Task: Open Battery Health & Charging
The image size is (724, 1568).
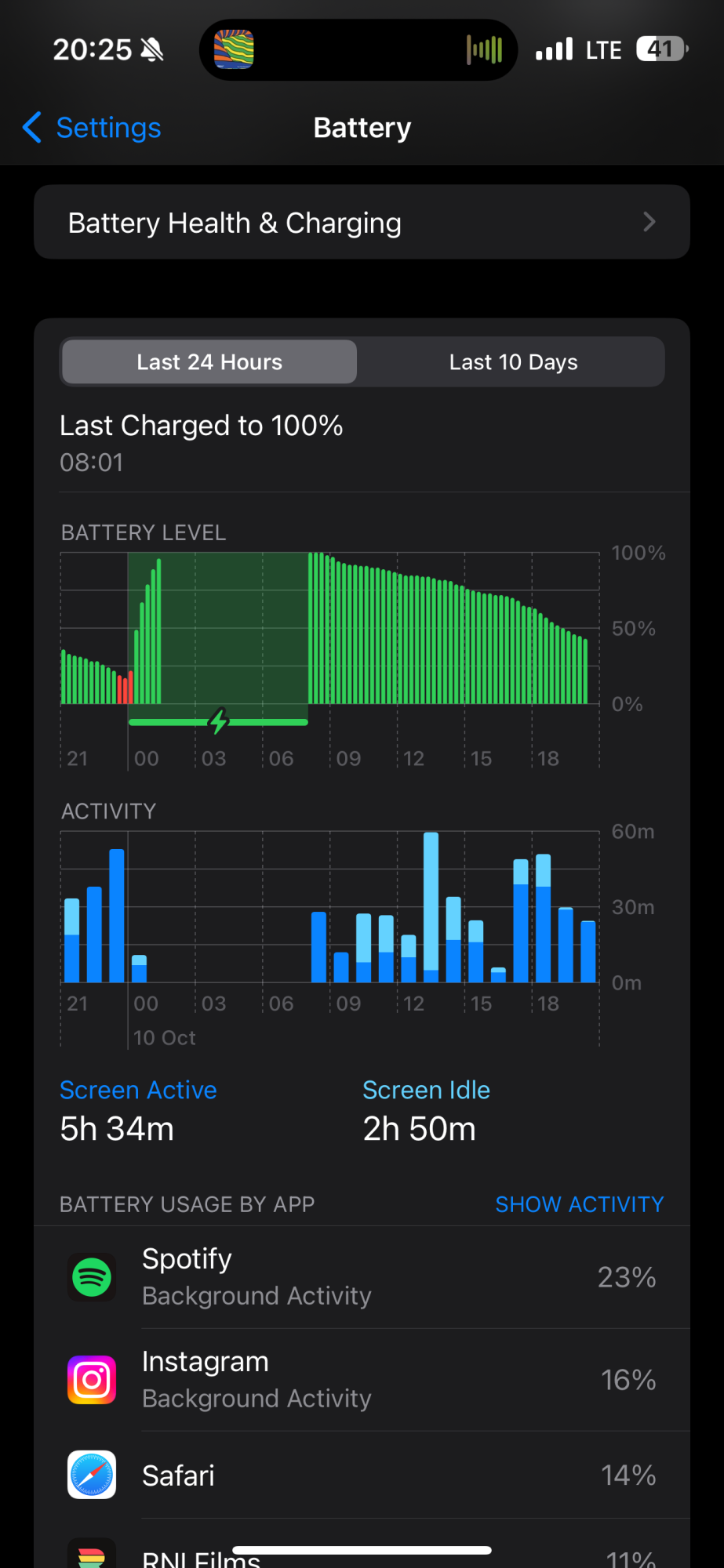Action: click(x=362, y=223)
